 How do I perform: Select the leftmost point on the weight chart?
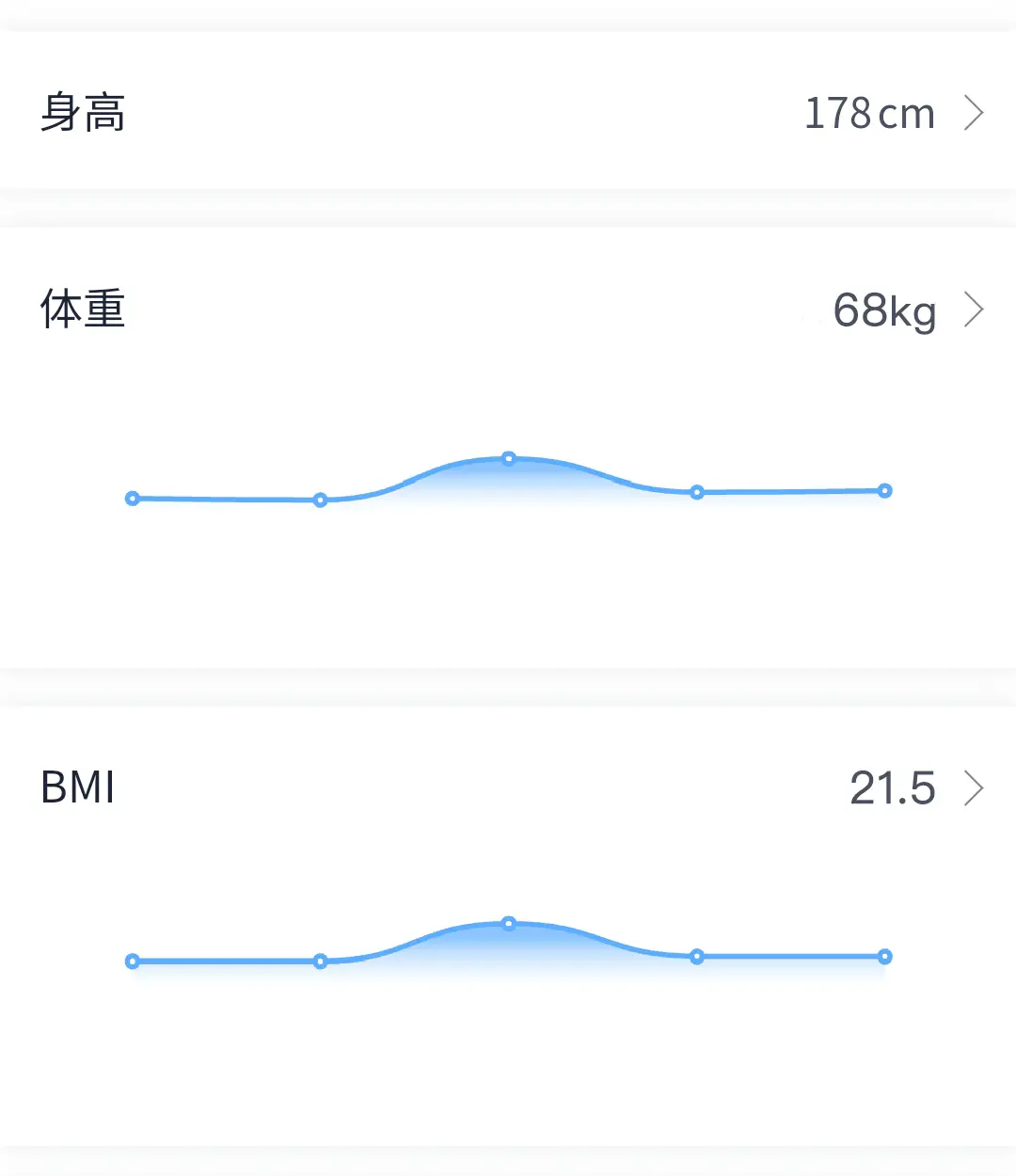click(133, 499)
